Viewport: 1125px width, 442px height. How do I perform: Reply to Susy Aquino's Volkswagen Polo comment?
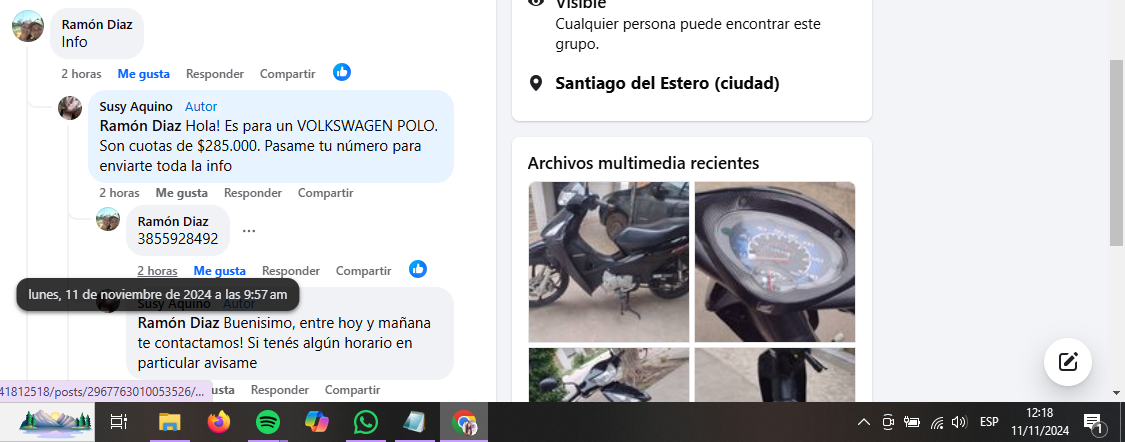[253, 193]
